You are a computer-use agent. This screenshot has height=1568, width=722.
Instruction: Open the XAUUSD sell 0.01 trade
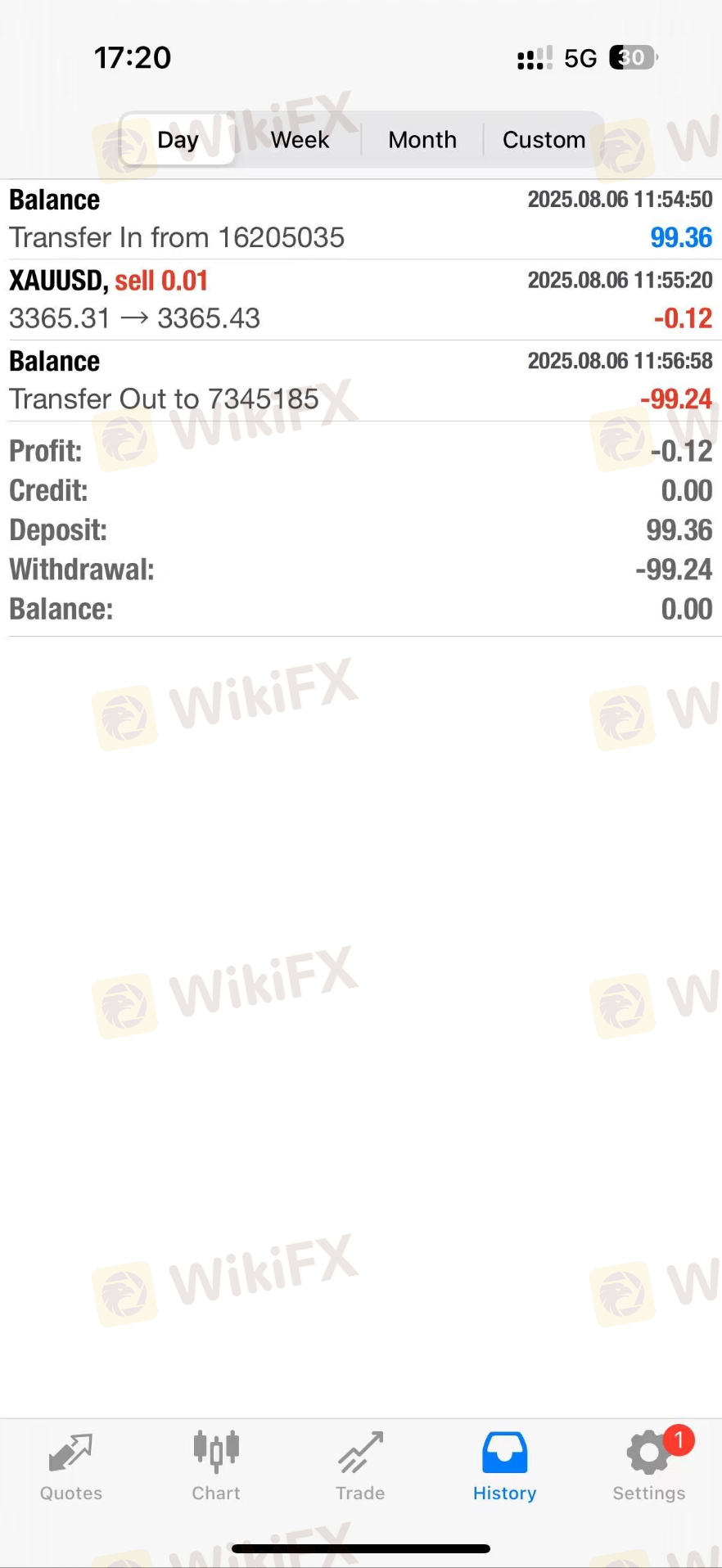click(361, 300)
